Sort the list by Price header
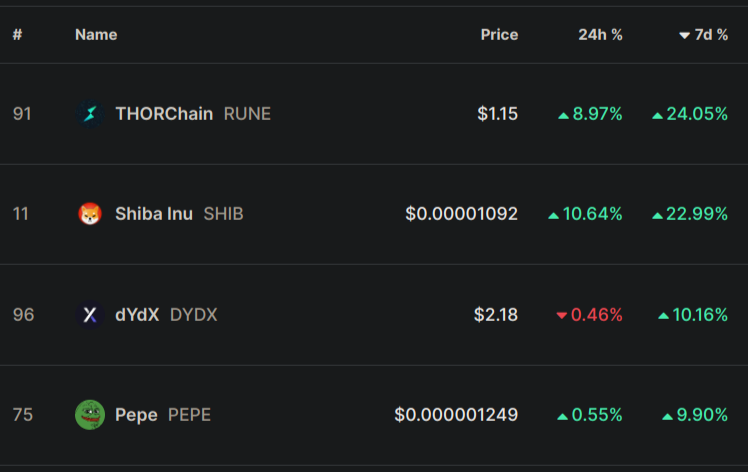Viewport: 748px width, 472px height. (x=499, y=35)
